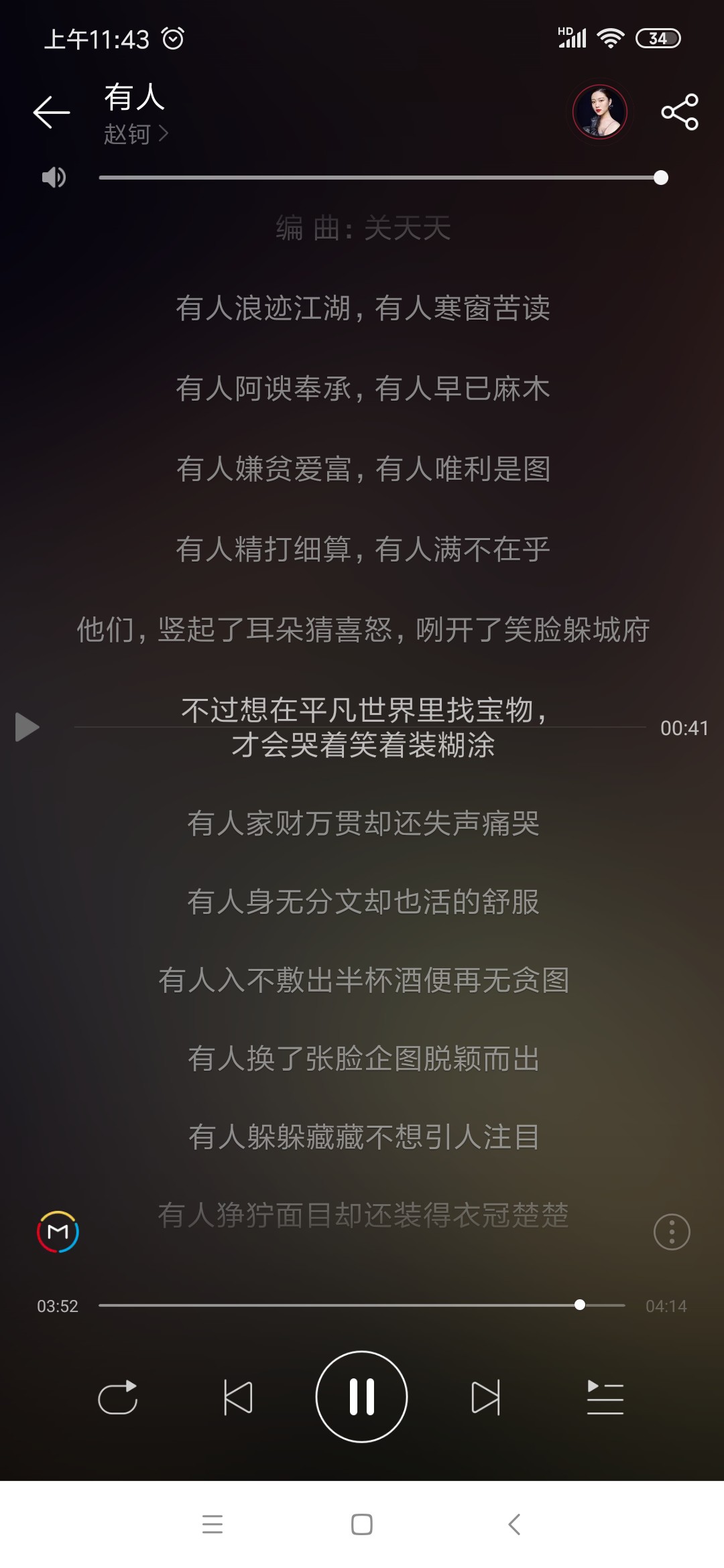Open the circular M logo button

(58, 1232)
